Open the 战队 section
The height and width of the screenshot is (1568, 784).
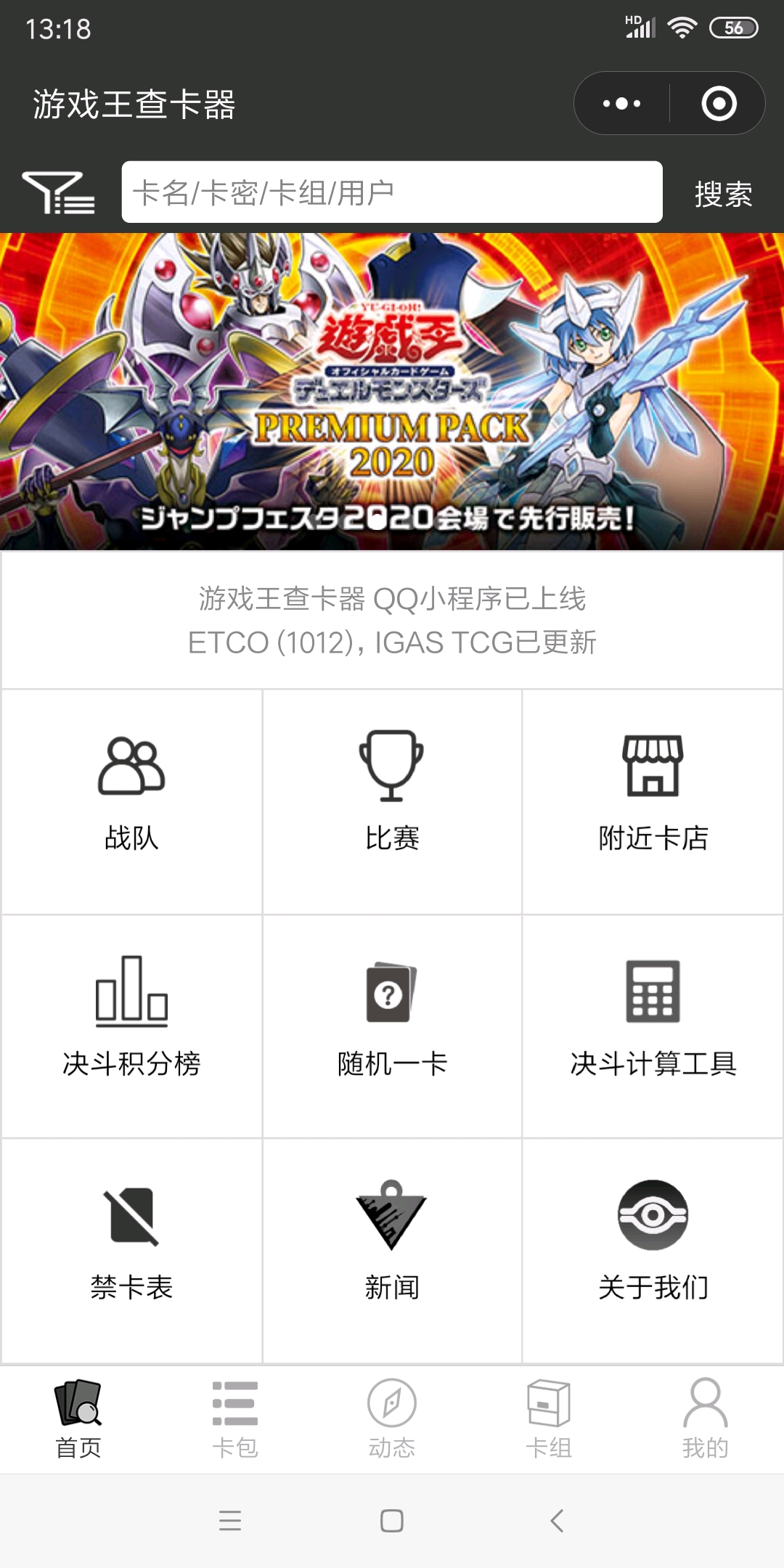(131, 795)
